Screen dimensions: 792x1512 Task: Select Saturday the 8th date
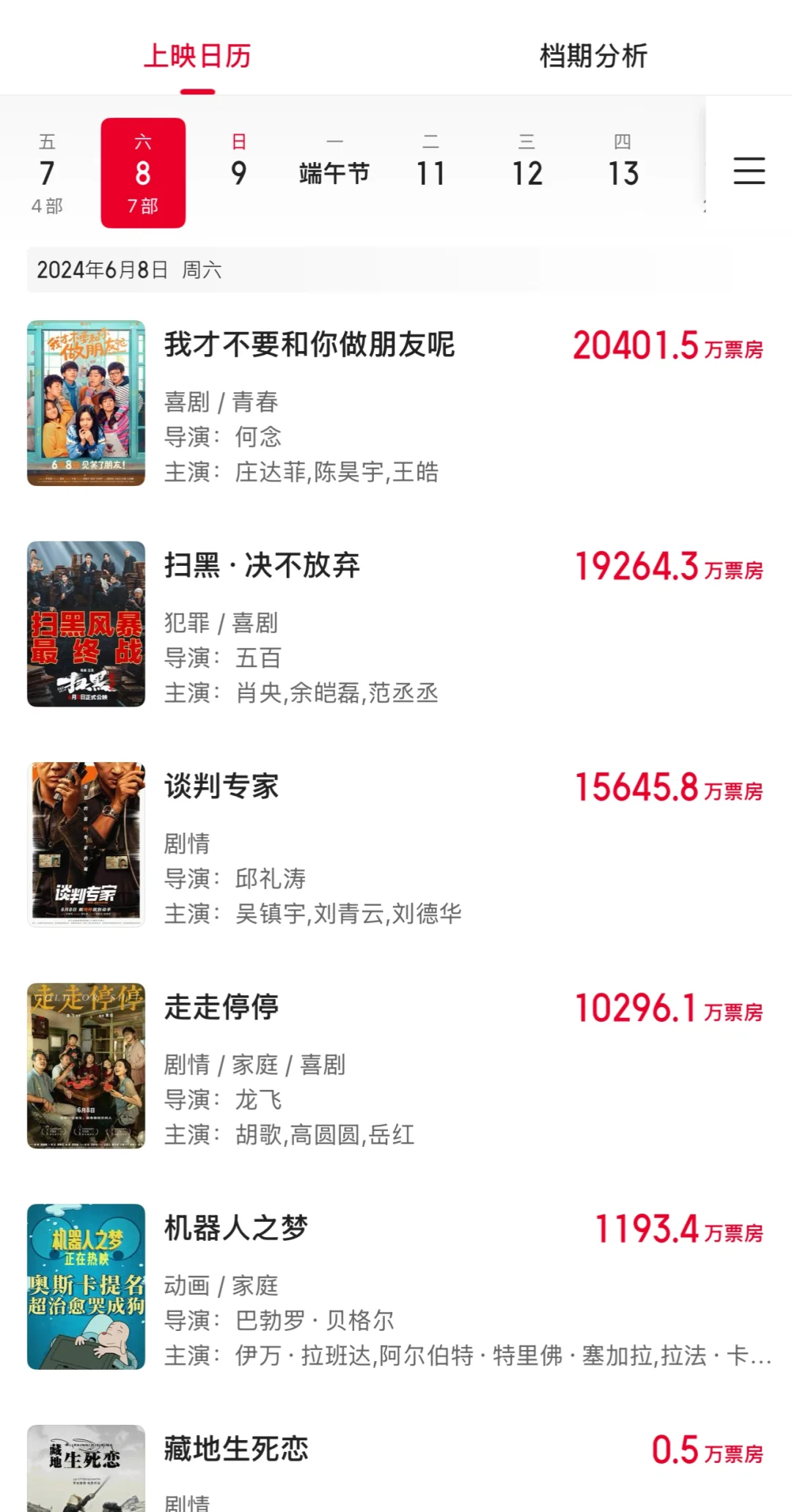143,173
